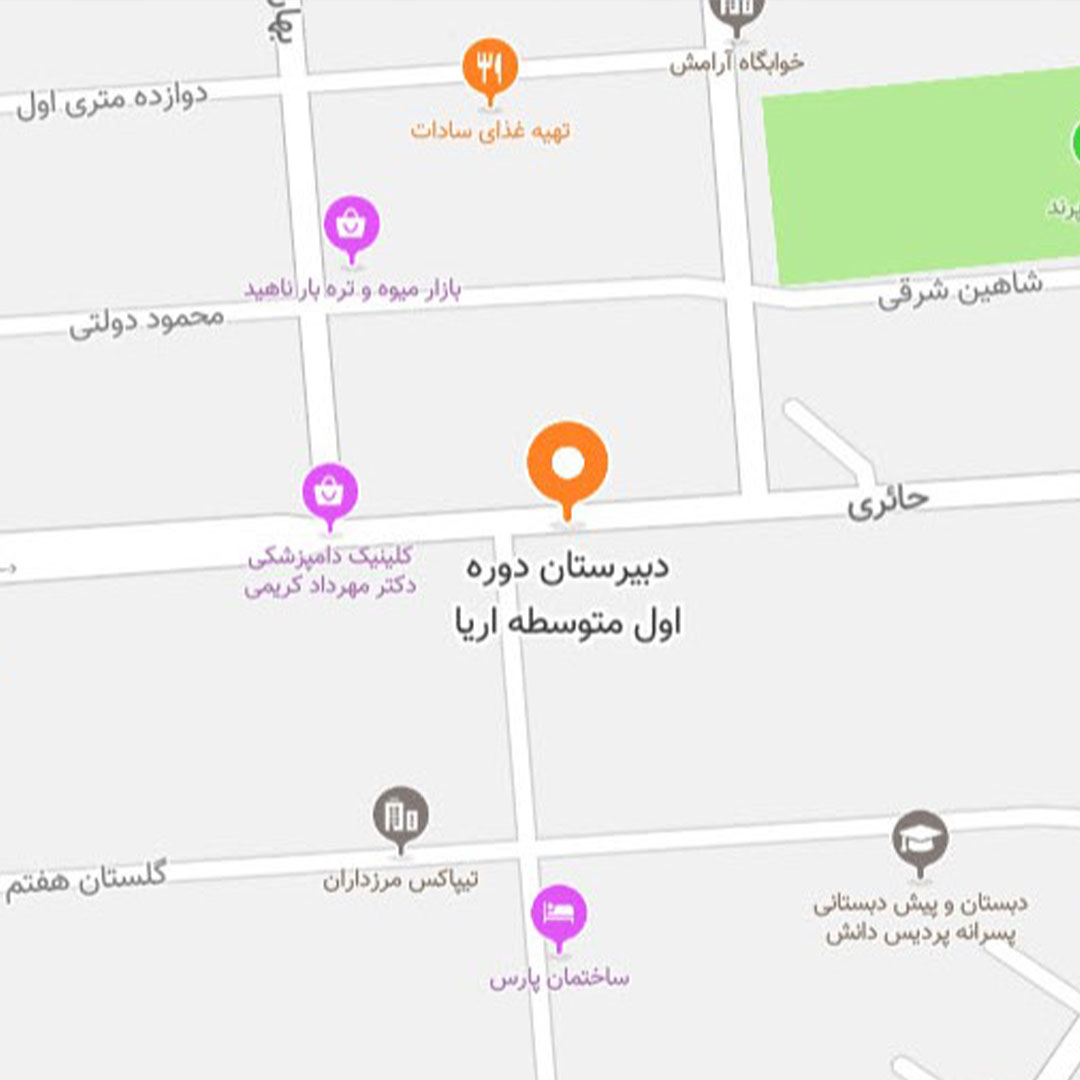This screenshot has height=1080, width=1080.
Task: Tap the خوابگاه آرامش marker
Action: [x=736, y=12]
